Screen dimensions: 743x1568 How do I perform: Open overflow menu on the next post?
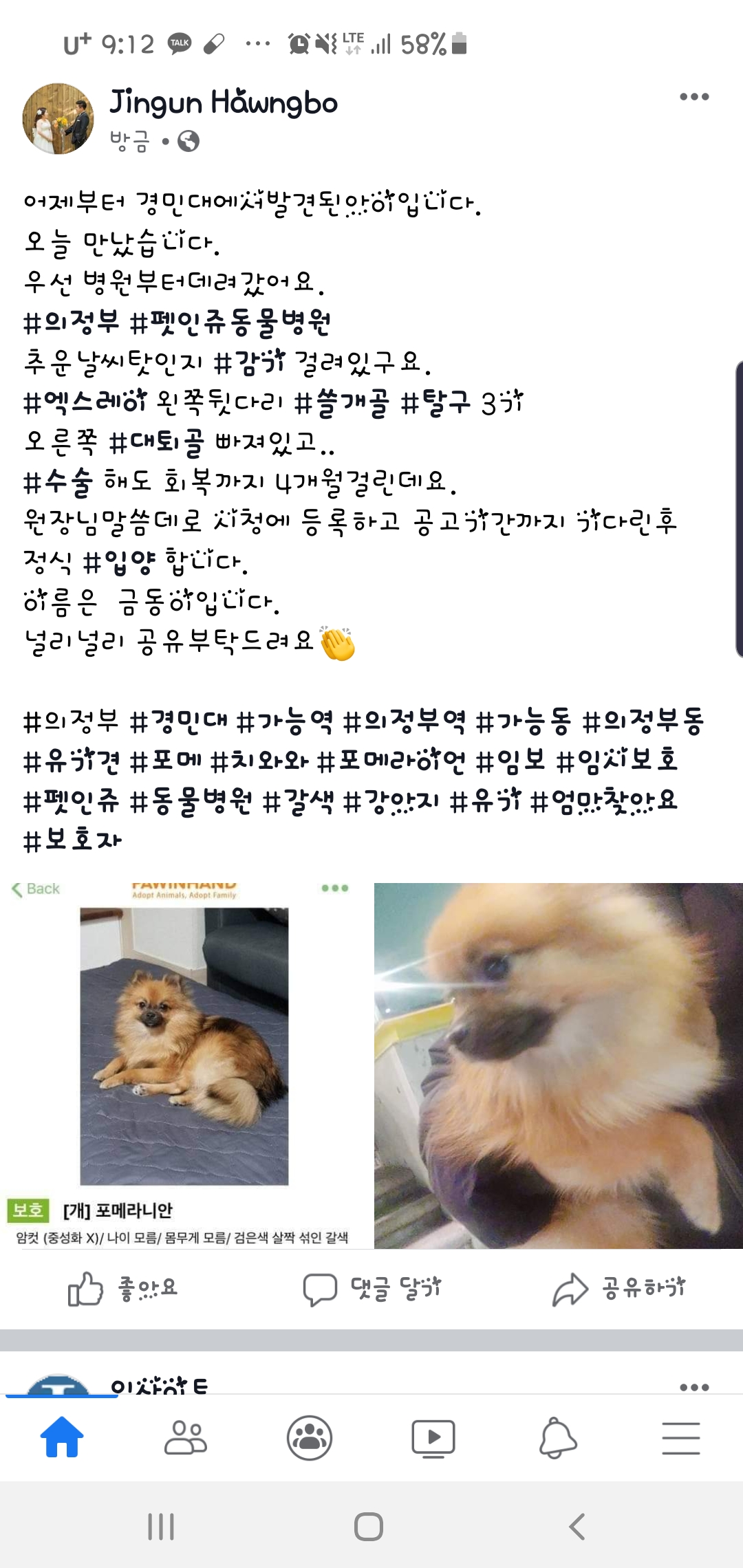tap(693, 1386)
